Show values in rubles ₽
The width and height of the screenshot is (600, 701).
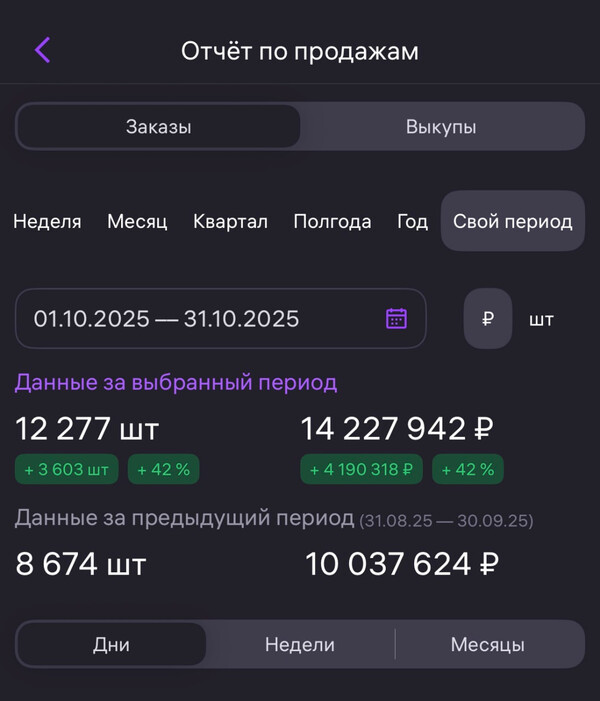[488, 319]
